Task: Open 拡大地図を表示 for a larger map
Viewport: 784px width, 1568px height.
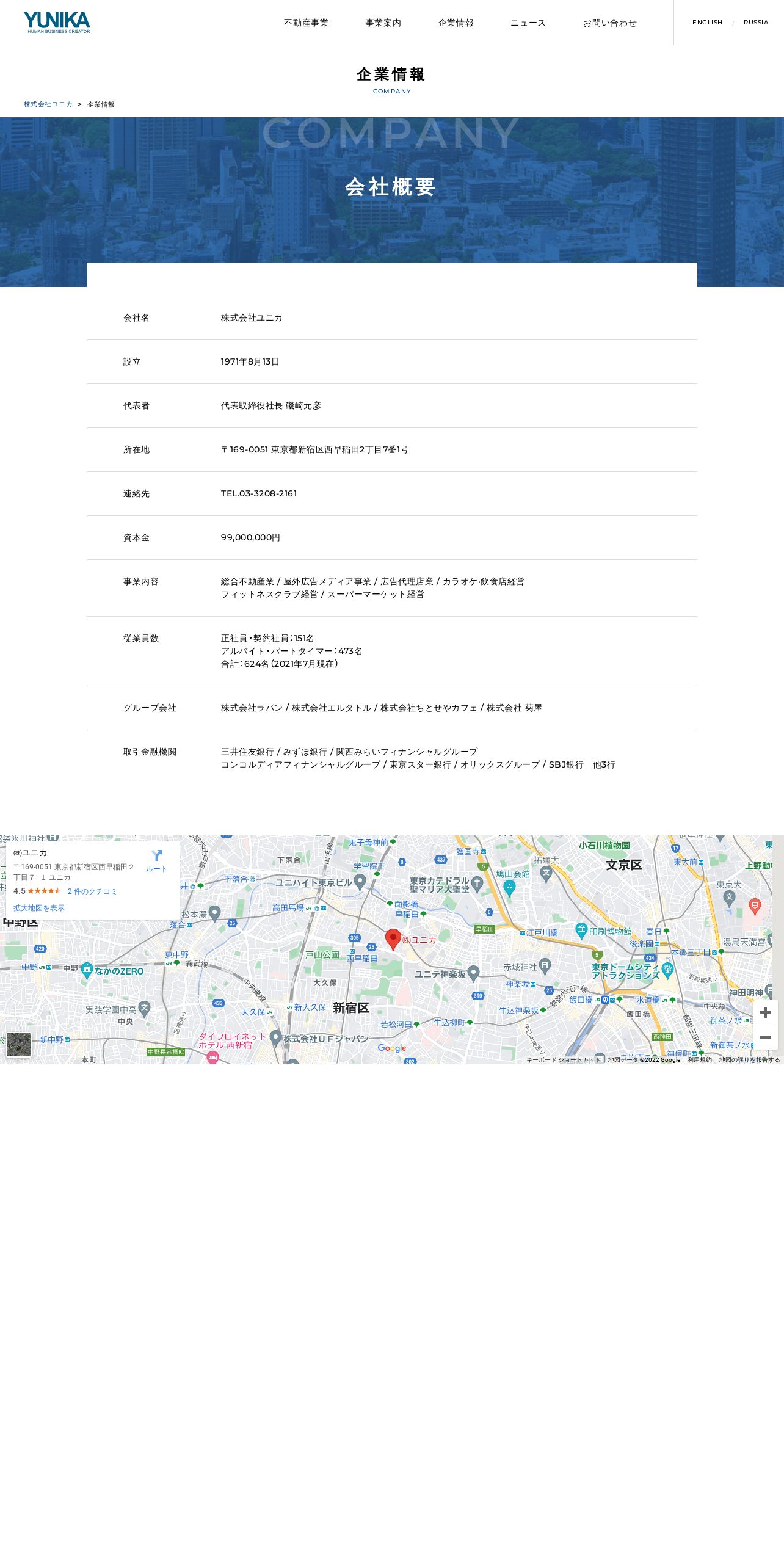Action: (x=39, y=908)
